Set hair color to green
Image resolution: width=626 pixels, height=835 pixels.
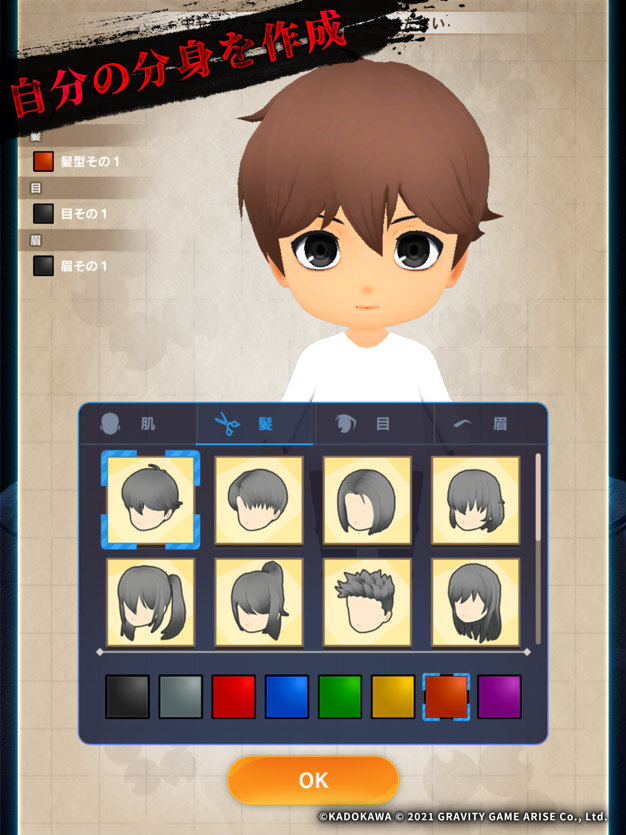[x=339, y=697]
